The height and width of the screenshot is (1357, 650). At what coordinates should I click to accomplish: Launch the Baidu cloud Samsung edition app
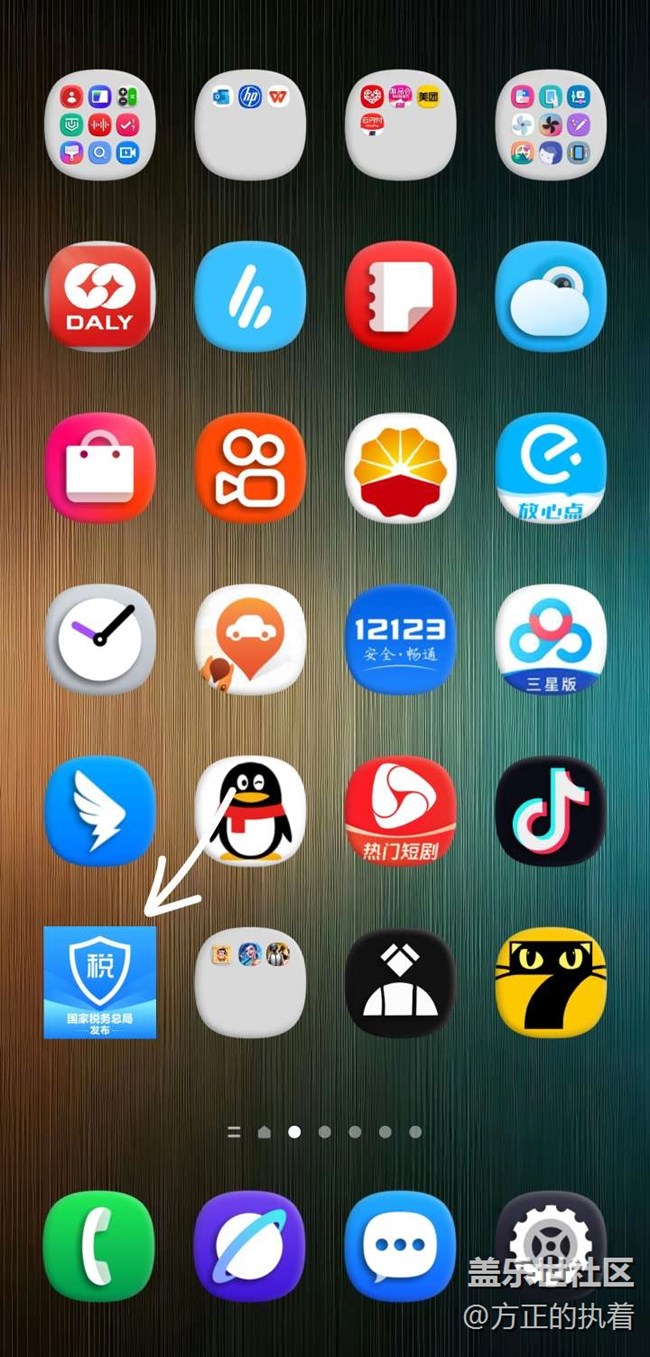[x=551, y=639]
